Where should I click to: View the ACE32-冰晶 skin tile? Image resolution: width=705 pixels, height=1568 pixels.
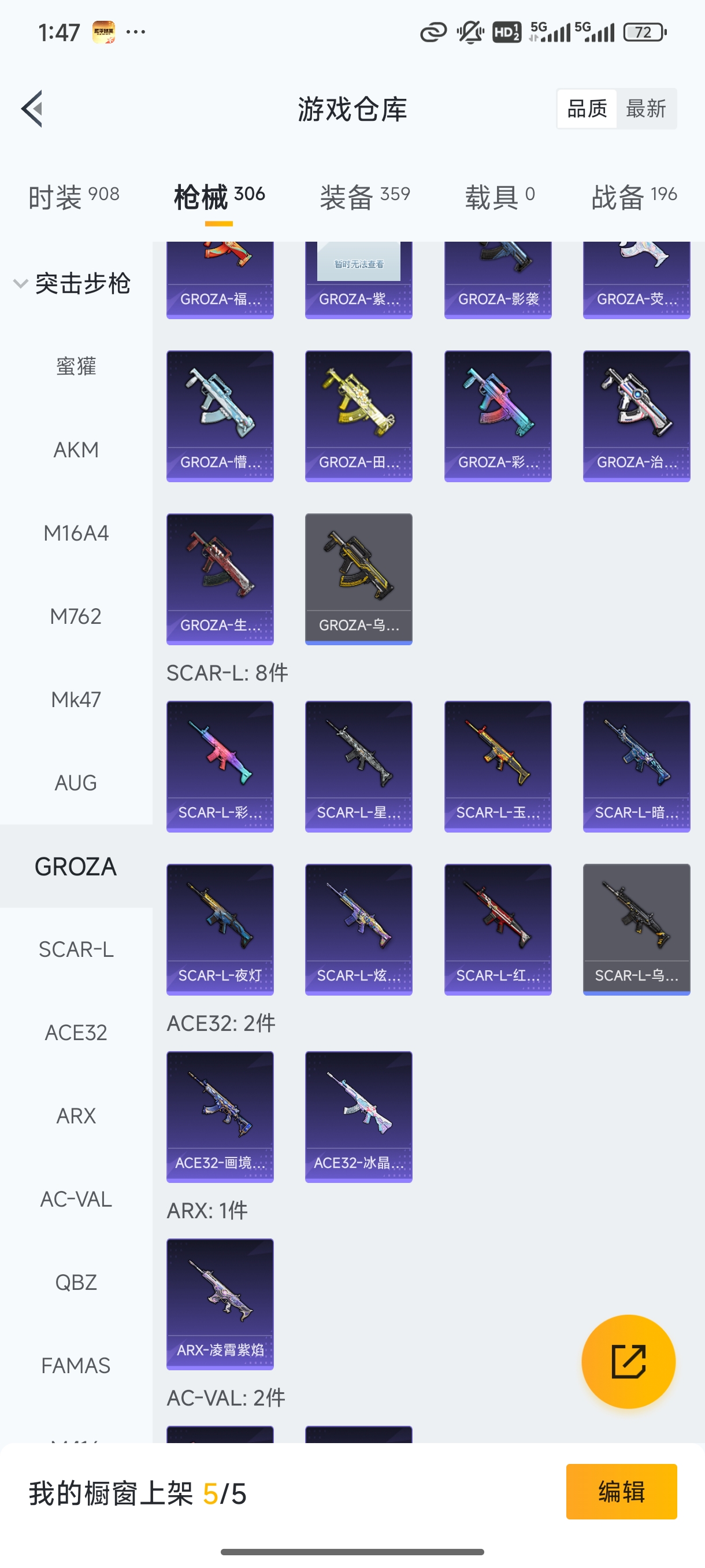(358, 1116)
